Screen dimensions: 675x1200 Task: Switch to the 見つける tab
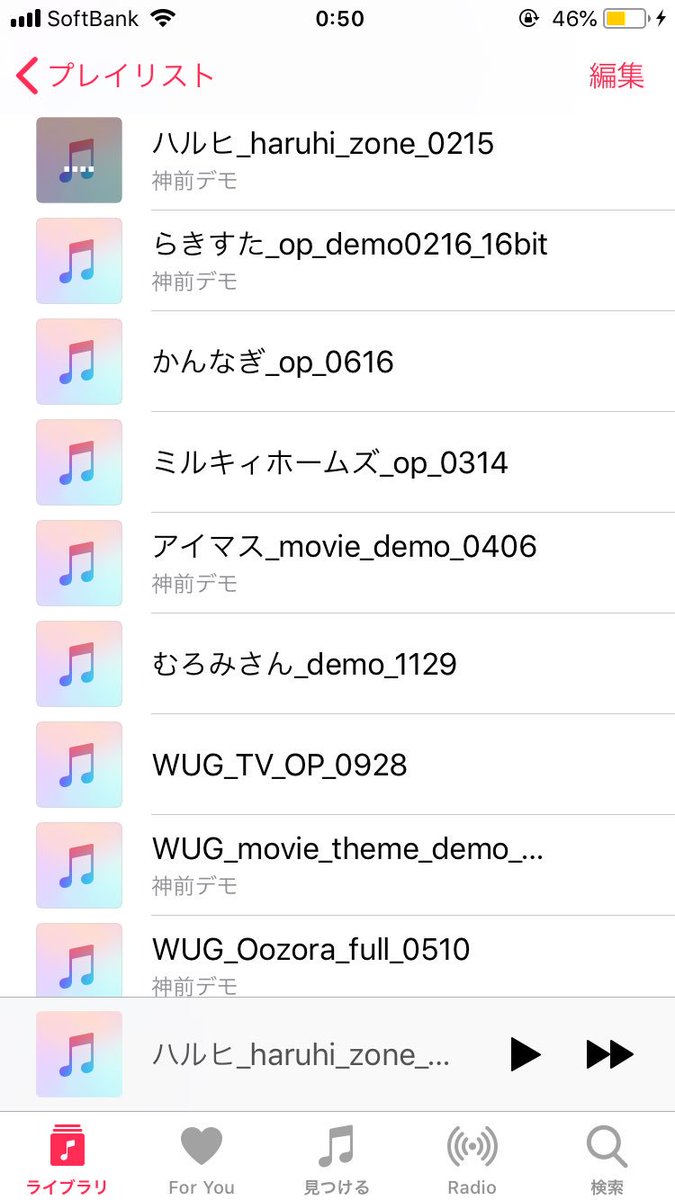pos(336,1160)
